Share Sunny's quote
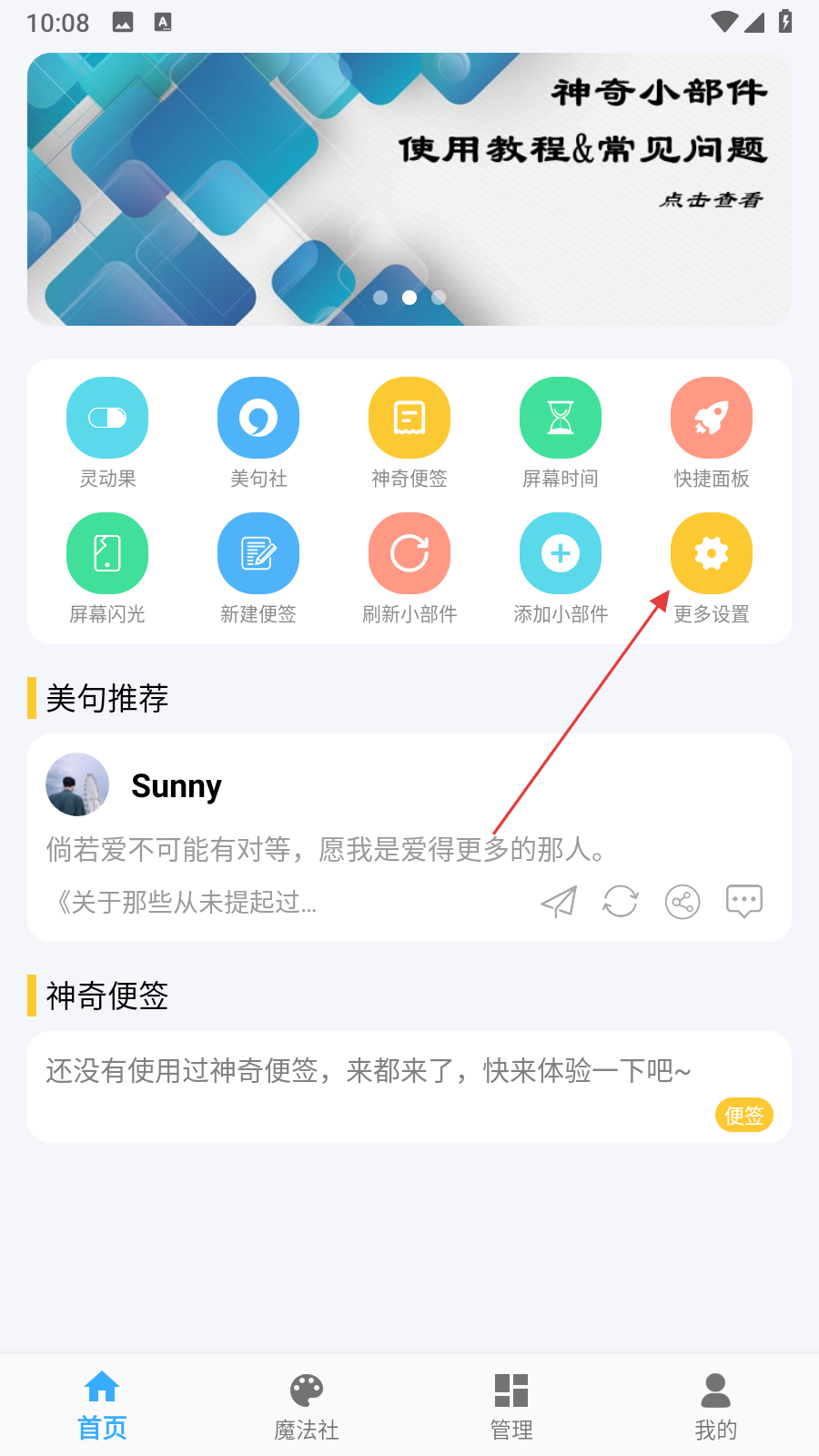This screenshot has height=1456, width=819. 682,902
